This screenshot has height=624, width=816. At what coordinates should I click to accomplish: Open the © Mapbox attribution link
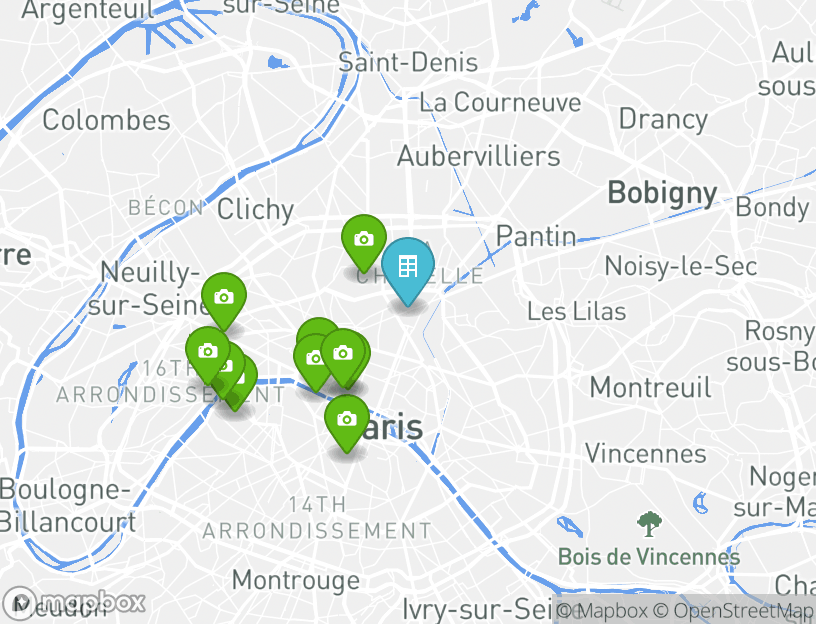pos(602,611)
